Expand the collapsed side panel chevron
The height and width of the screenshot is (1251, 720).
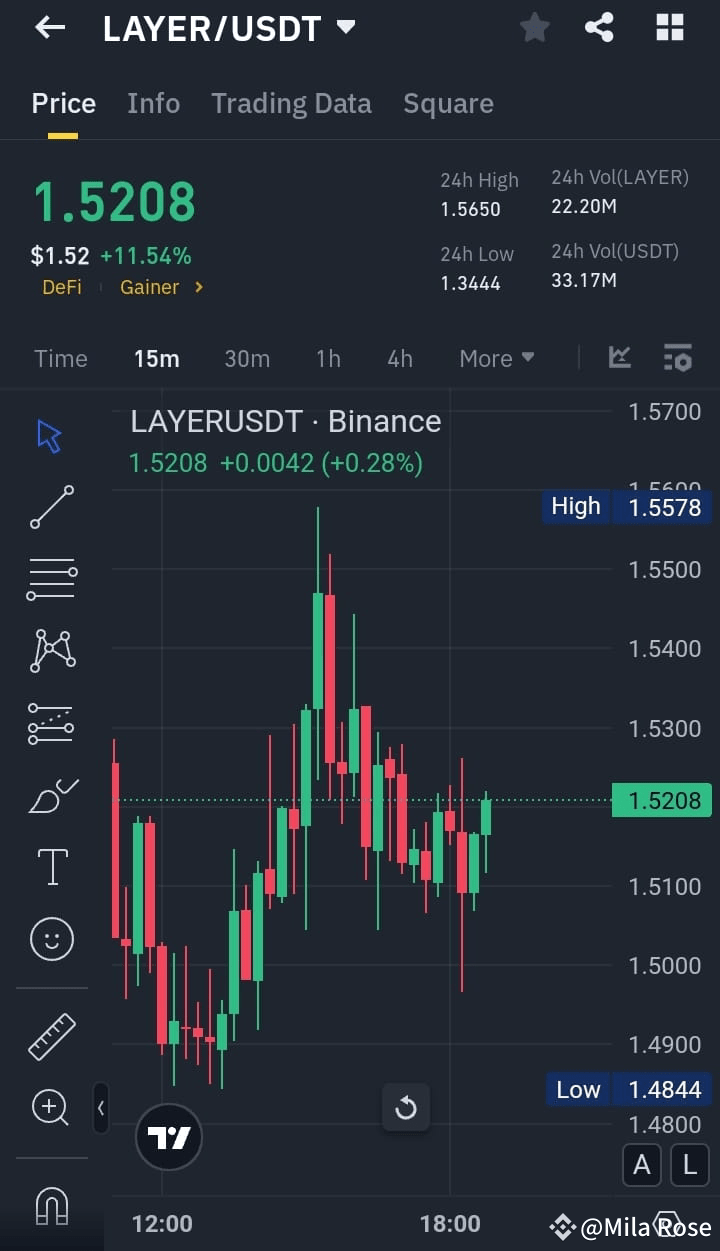[101, 1109]
